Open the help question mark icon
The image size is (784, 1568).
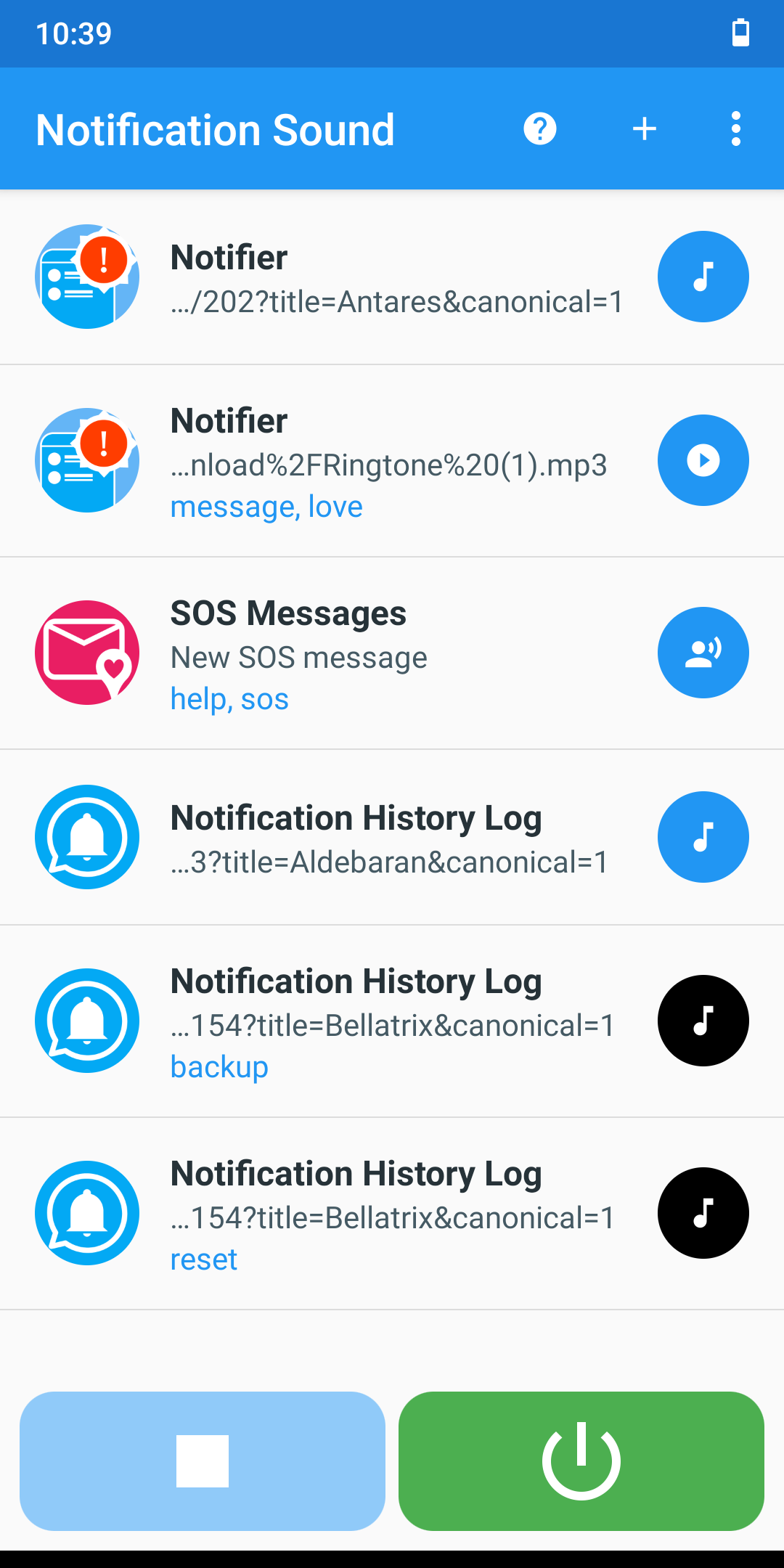(x=540, y=129)
